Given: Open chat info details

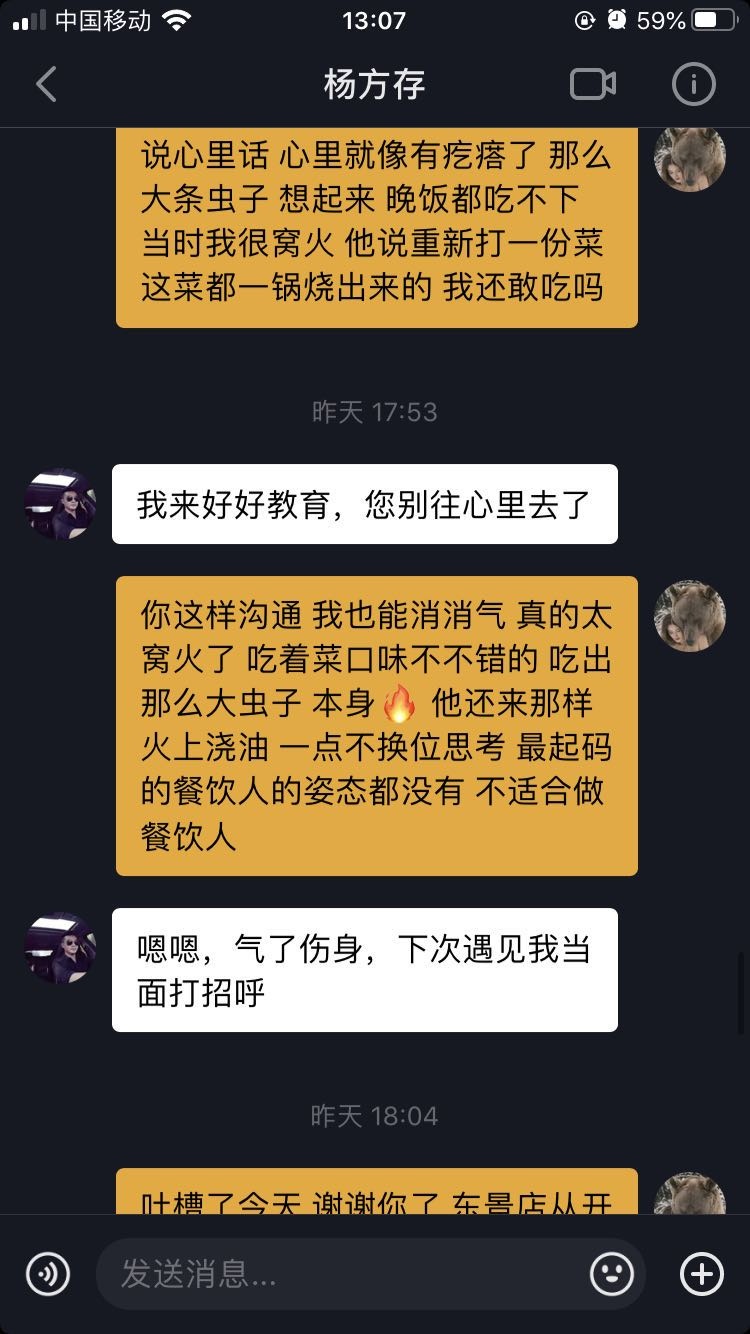Looking at the screenshot, I should 693,85.
